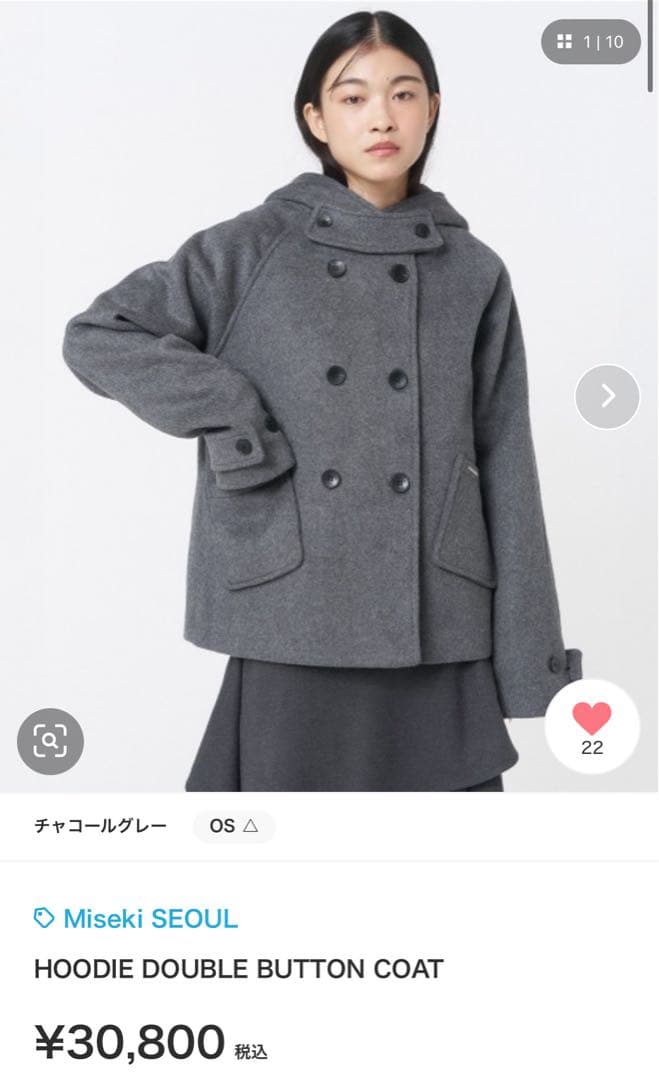Search for similar items by image
Image resolution: width=659 pixels, height=1080 pixels.
[50, 741]
